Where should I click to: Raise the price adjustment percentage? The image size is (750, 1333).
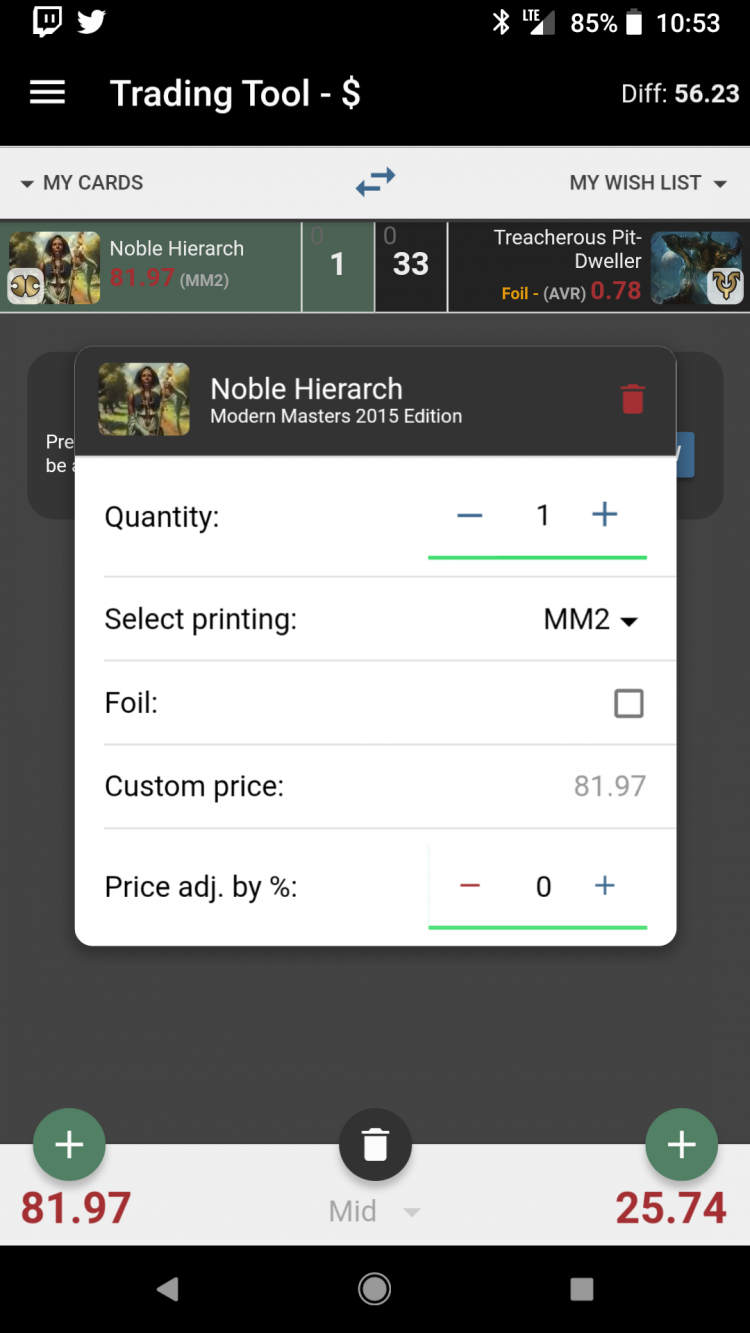point(604,886)
